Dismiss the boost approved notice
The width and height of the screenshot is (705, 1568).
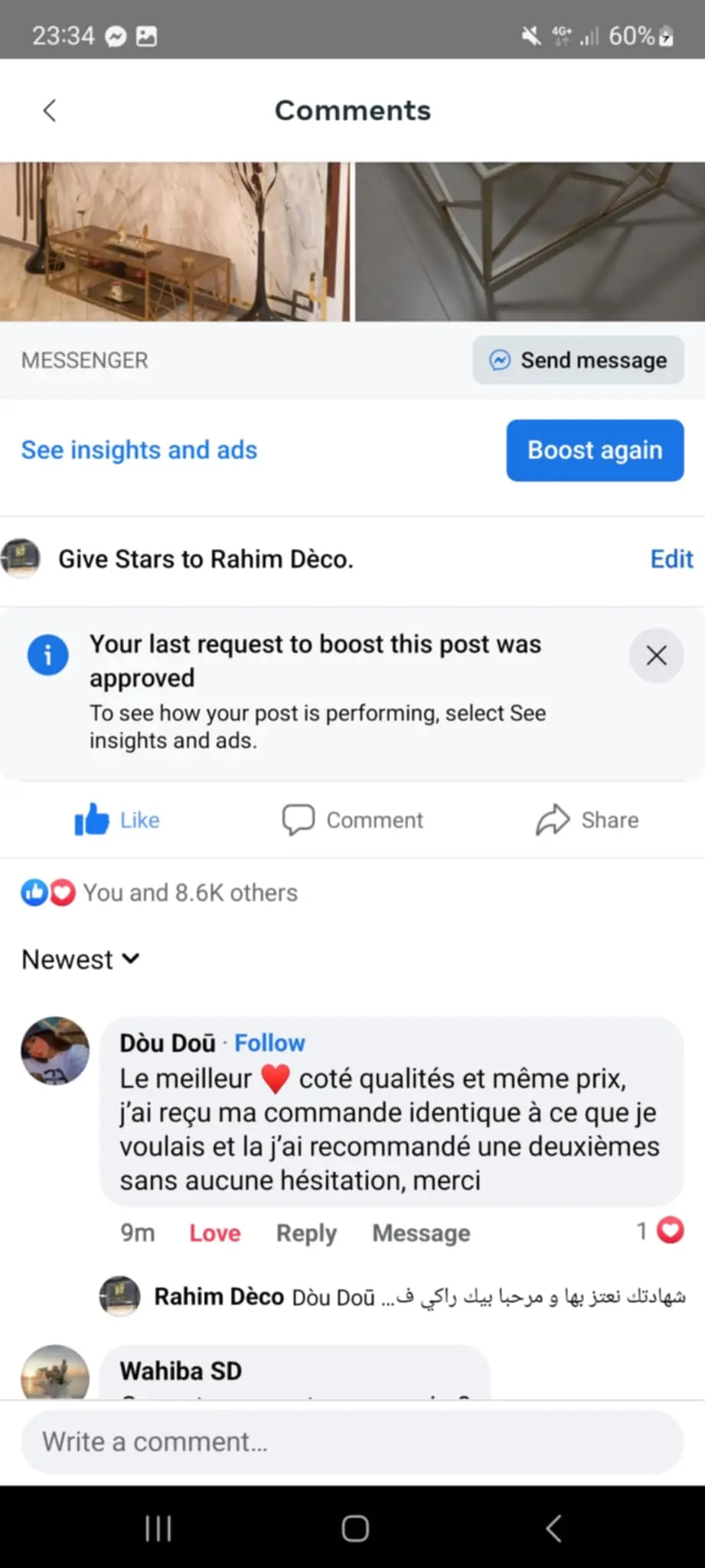click(x=656, y=655)
